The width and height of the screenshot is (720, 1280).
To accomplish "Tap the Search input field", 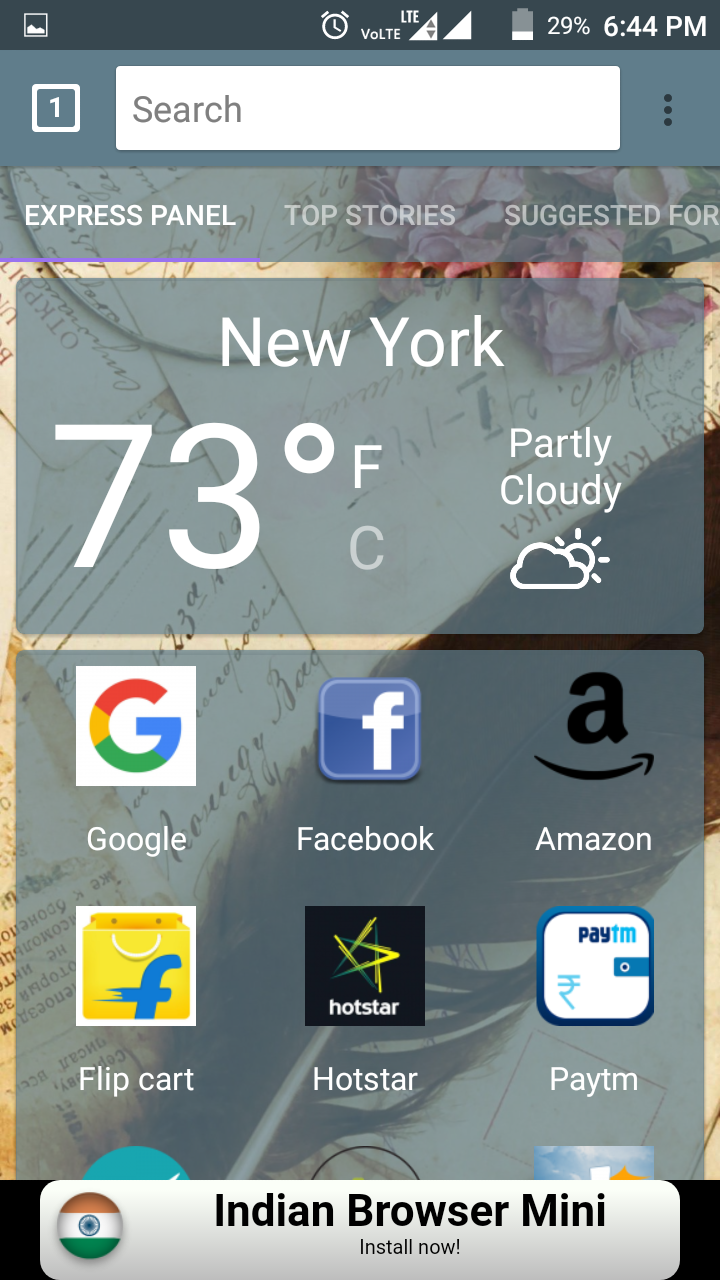I will click(x=367, y=108).
